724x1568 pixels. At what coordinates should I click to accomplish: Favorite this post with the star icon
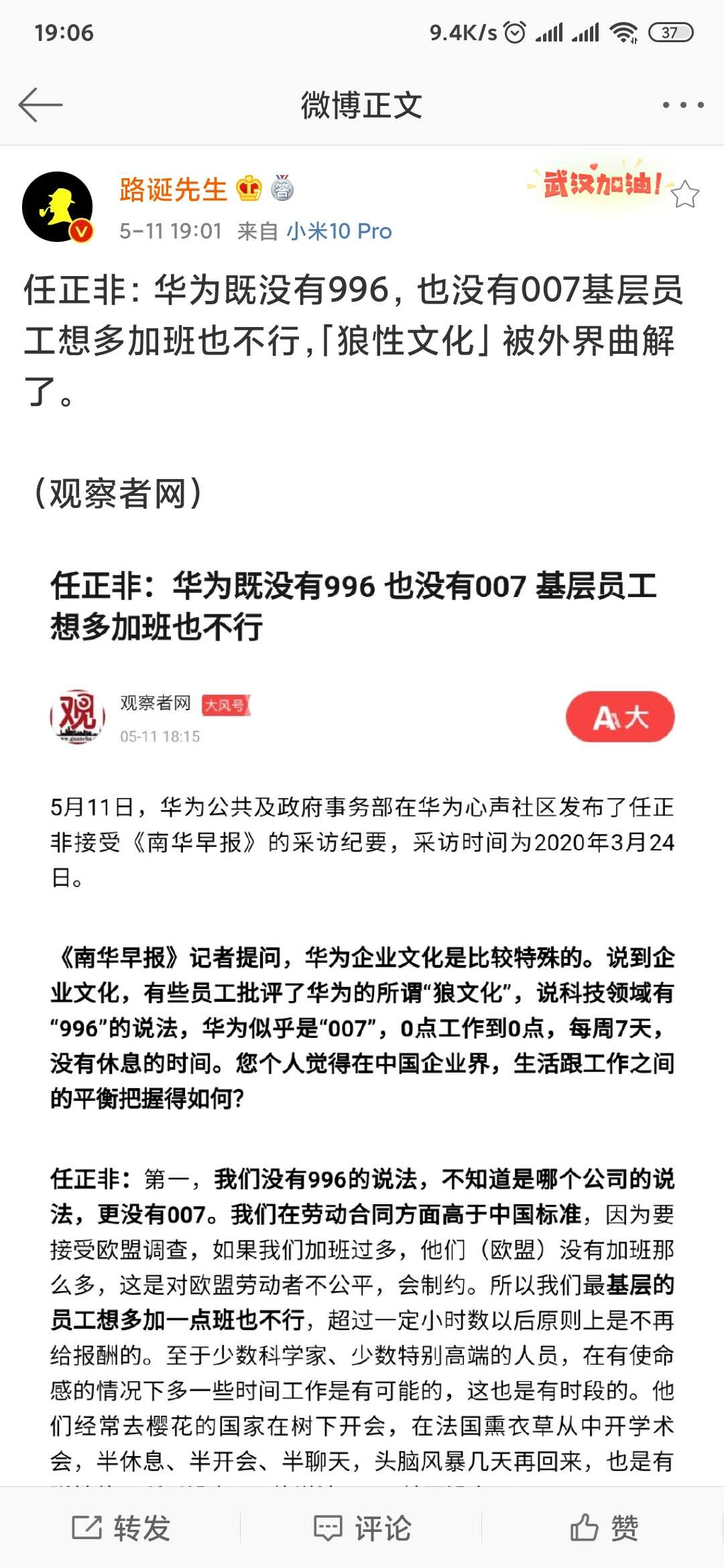[684, 195]
